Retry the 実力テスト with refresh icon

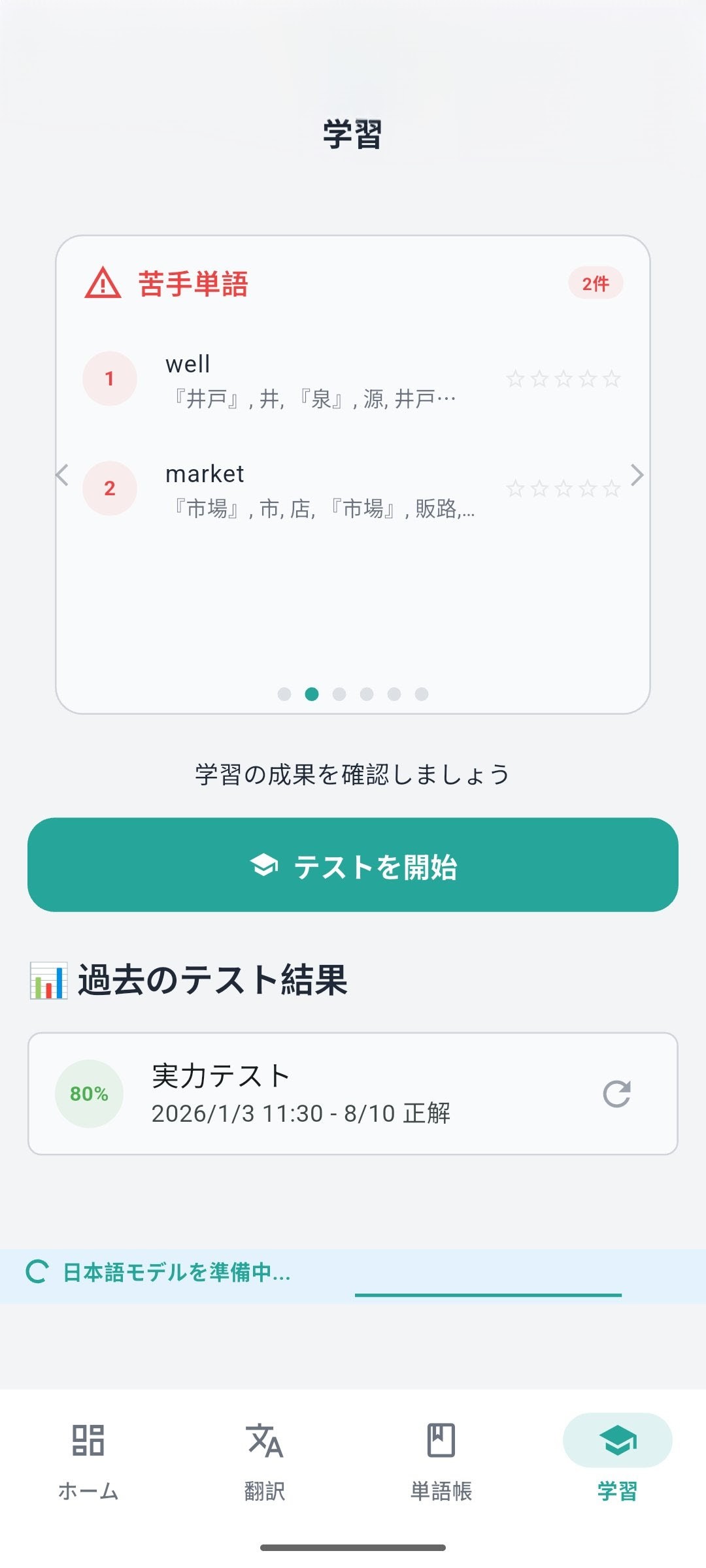pyautogui.click(x=616, y=1094)
